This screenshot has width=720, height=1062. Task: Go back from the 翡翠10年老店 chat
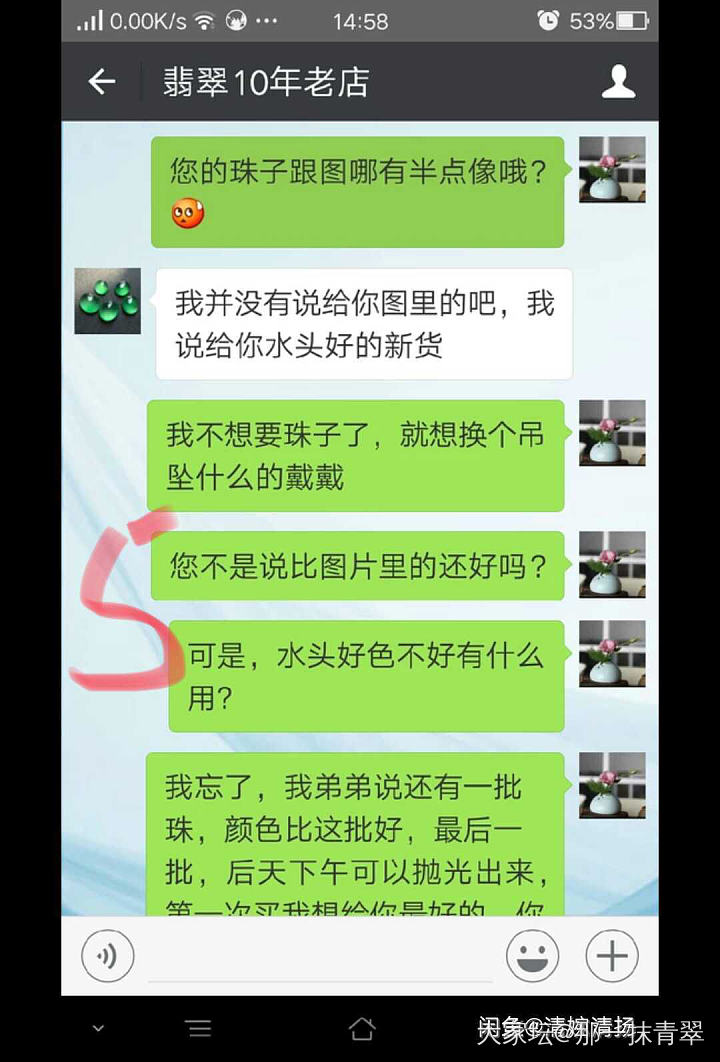(x=102, y=82)
